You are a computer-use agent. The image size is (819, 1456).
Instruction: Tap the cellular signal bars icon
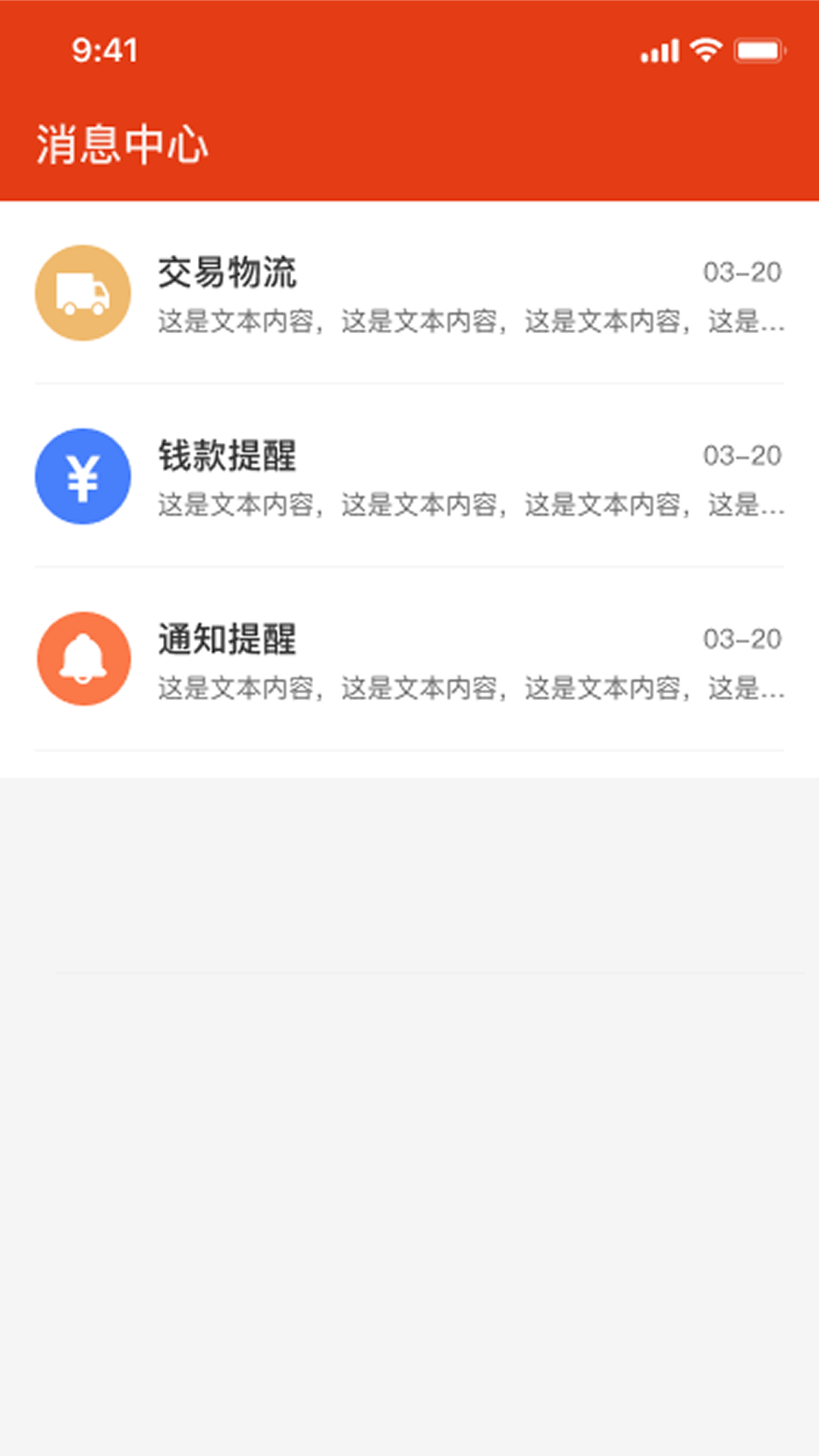[x=658, y=52]
